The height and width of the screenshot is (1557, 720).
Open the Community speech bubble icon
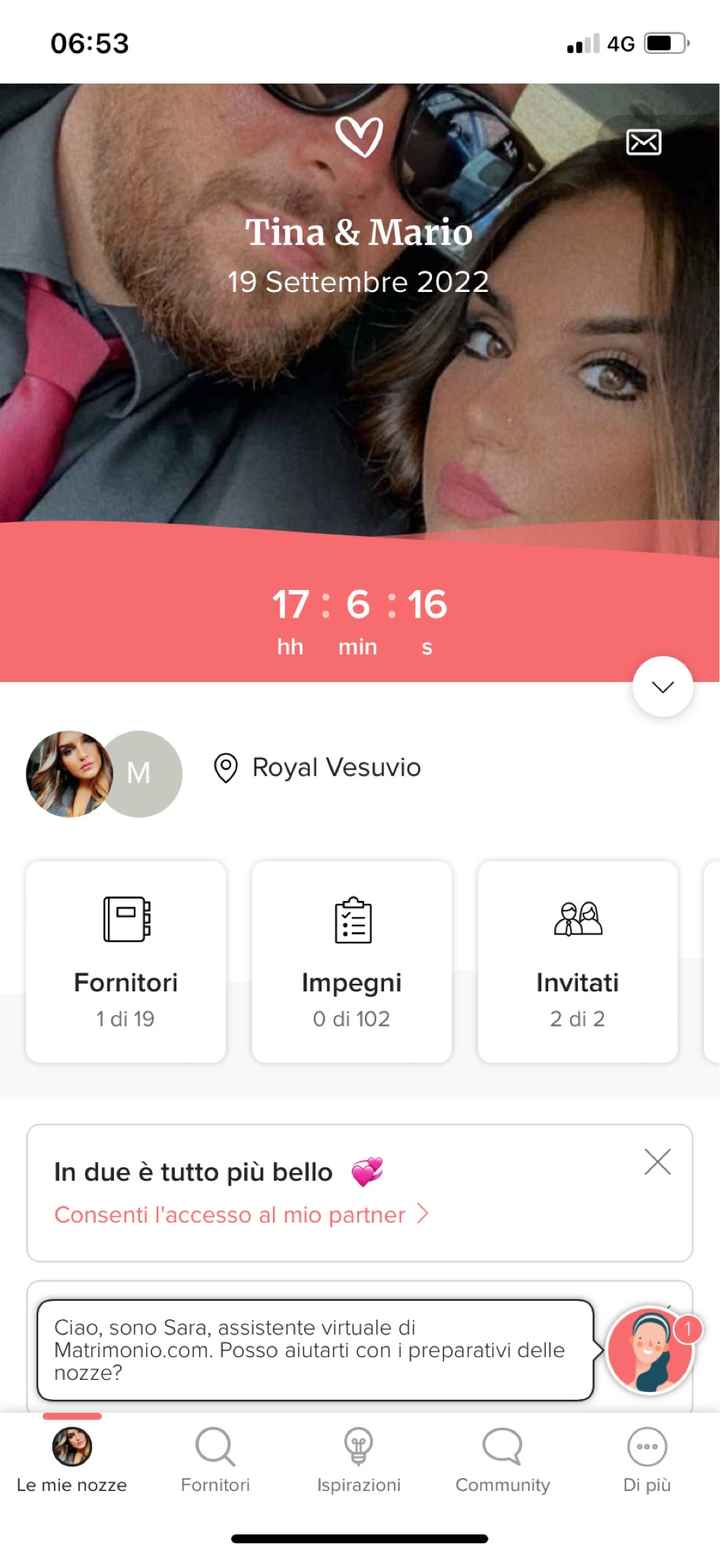(502, 1445)
